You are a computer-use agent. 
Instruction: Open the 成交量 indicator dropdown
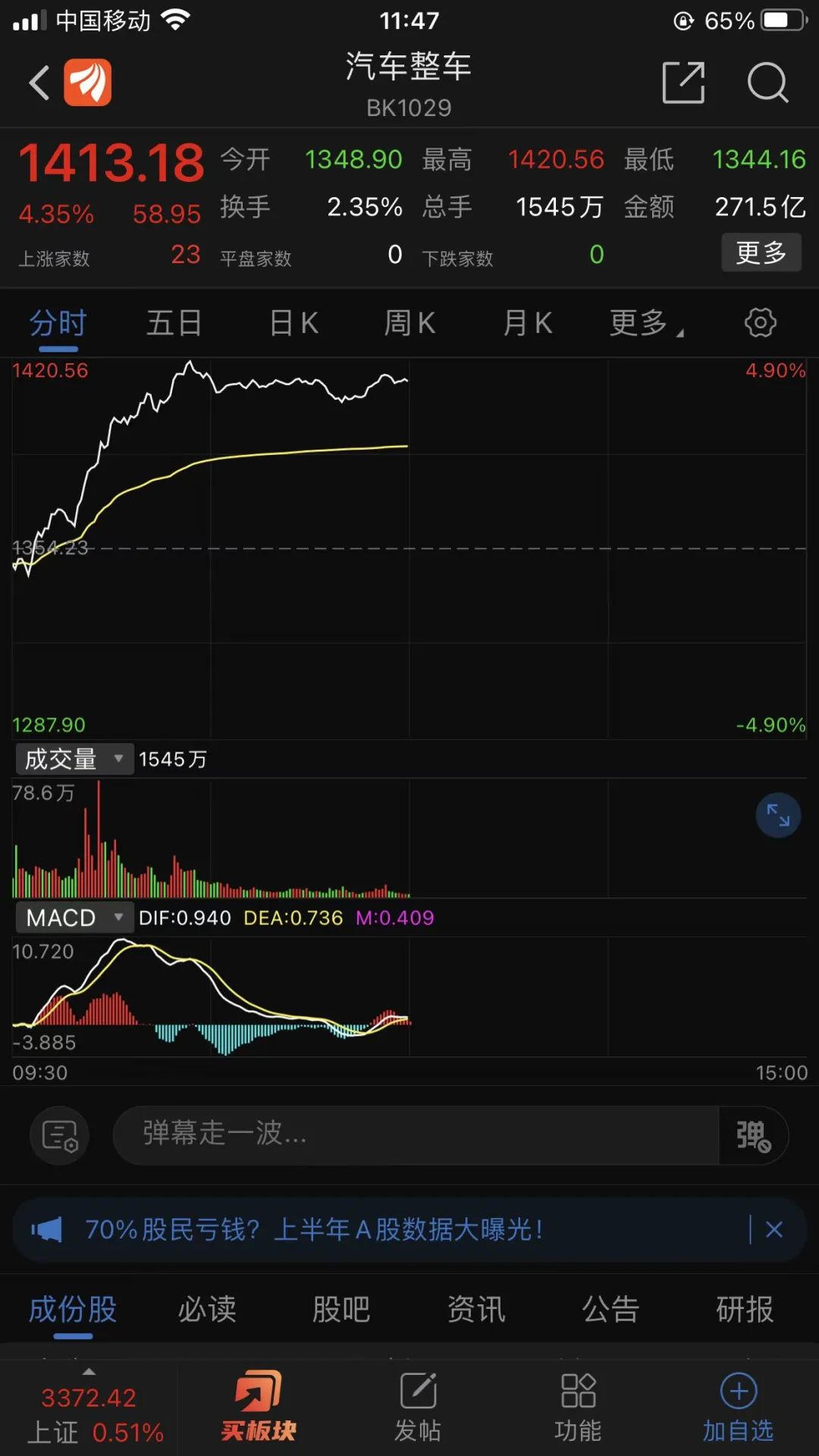coord(73,758)
